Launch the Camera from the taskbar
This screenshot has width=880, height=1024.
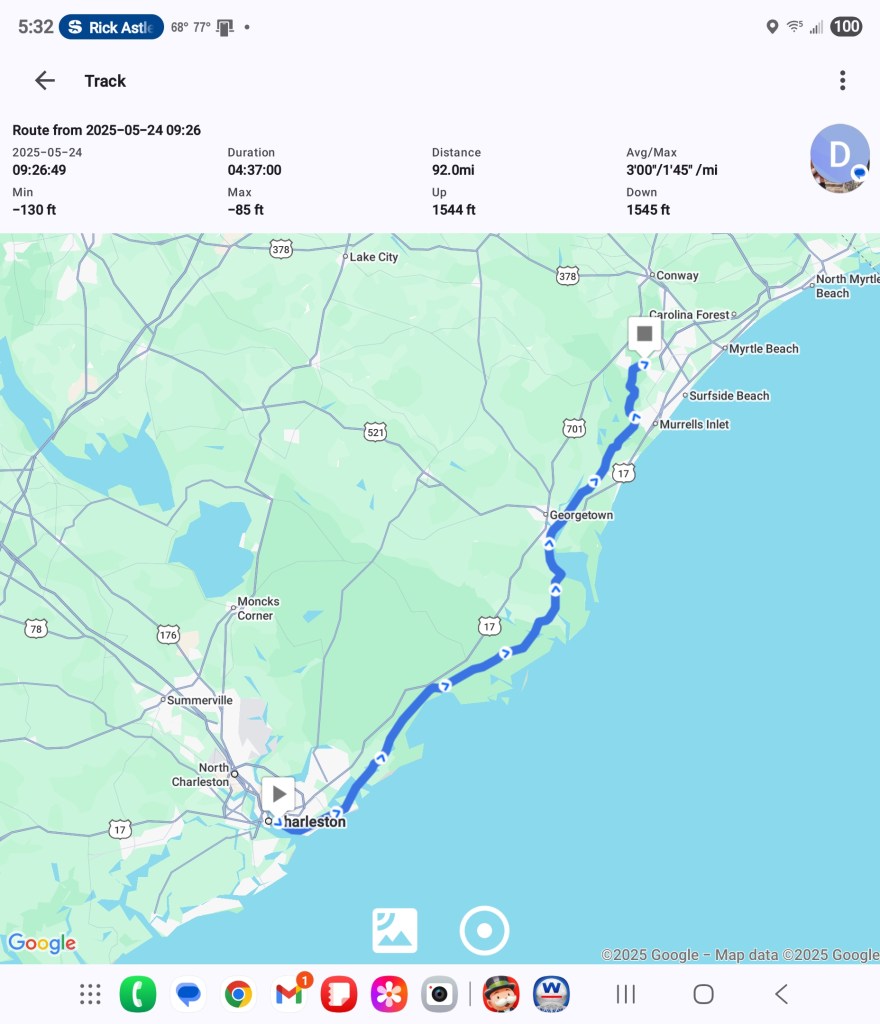point(439,994)
